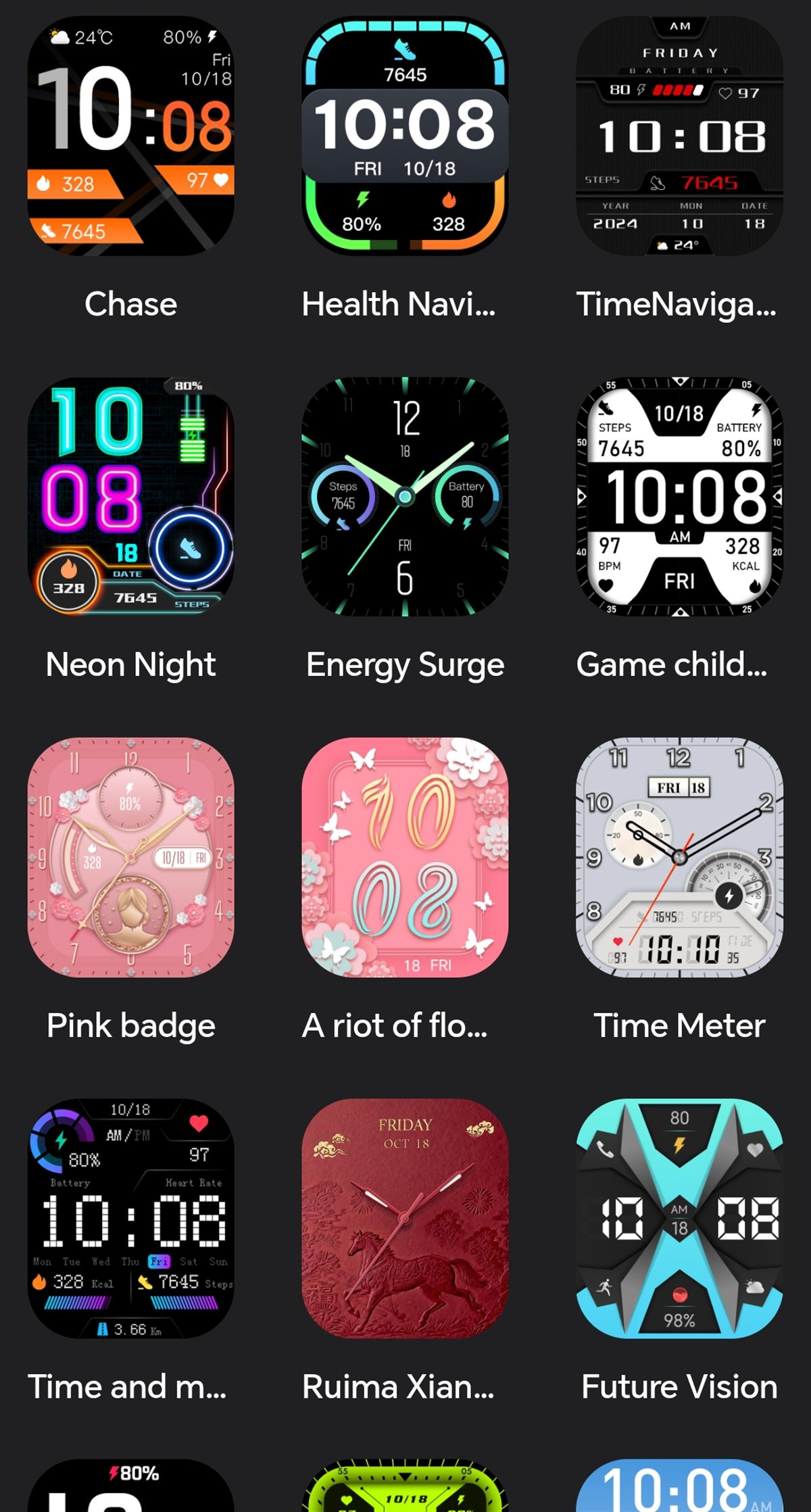Viewport: 811px width, 1512px height.
Task: Click the Energy Surge name text
Action: pyautogui.click(x=404, y=665)
